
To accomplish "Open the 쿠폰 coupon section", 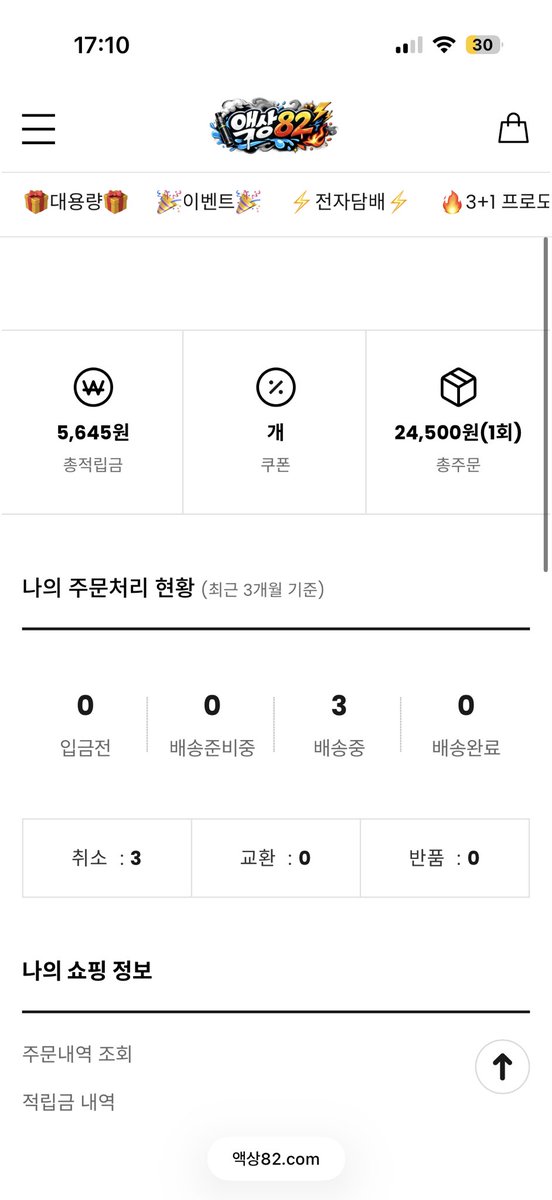I will pyautogui.click(x=275, y=422).
